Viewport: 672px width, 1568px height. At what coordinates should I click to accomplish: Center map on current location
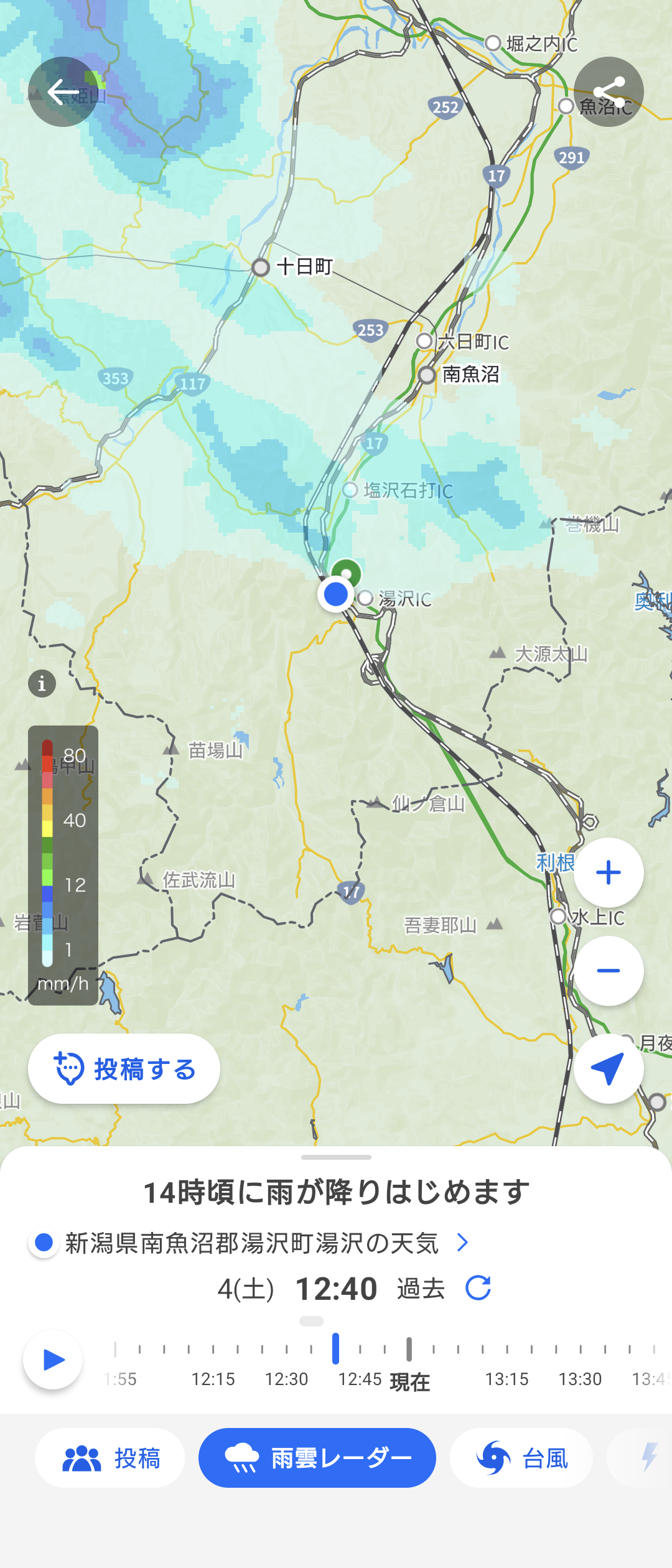pyautogui.click(x=609, y=1069)
